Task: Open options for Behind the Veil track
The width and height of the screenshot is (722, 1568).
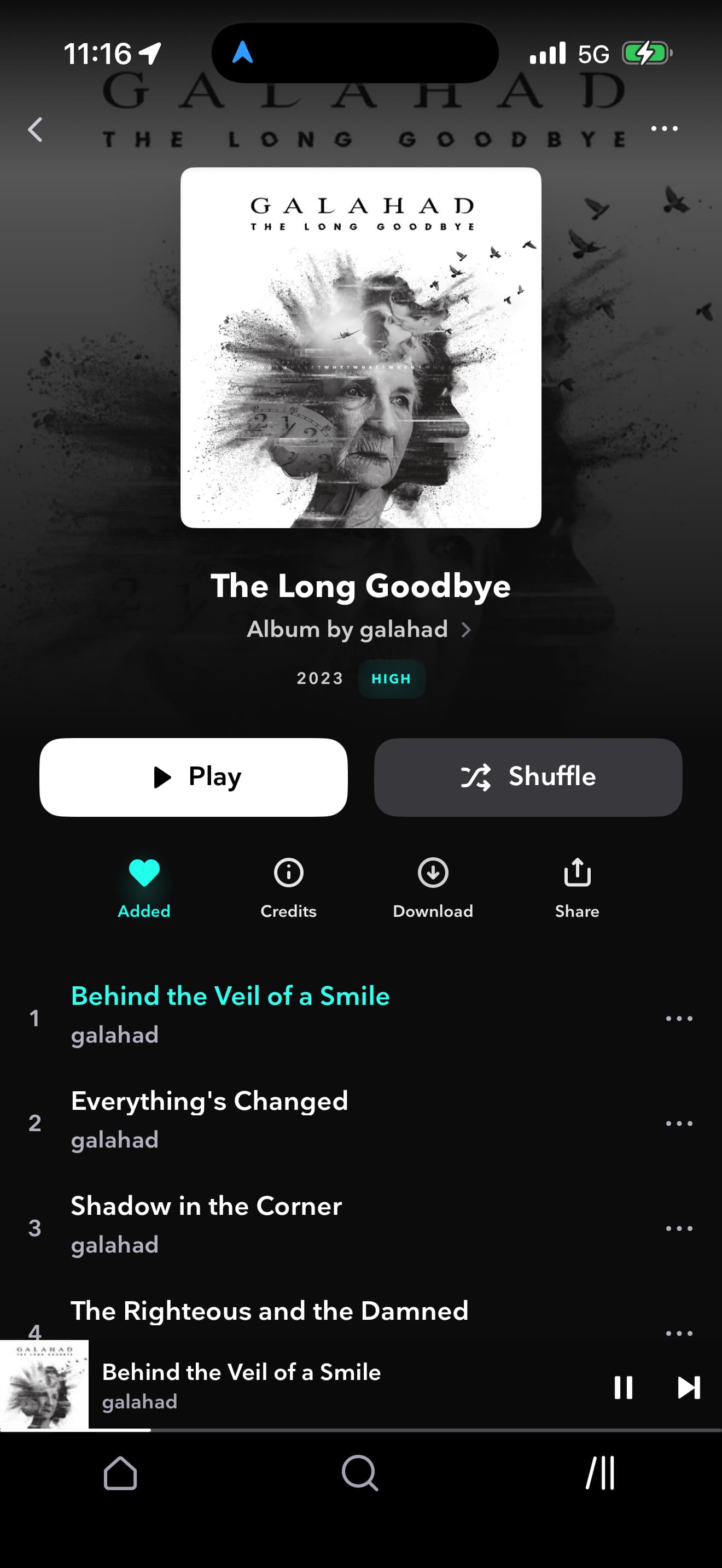Action: 679,1019
